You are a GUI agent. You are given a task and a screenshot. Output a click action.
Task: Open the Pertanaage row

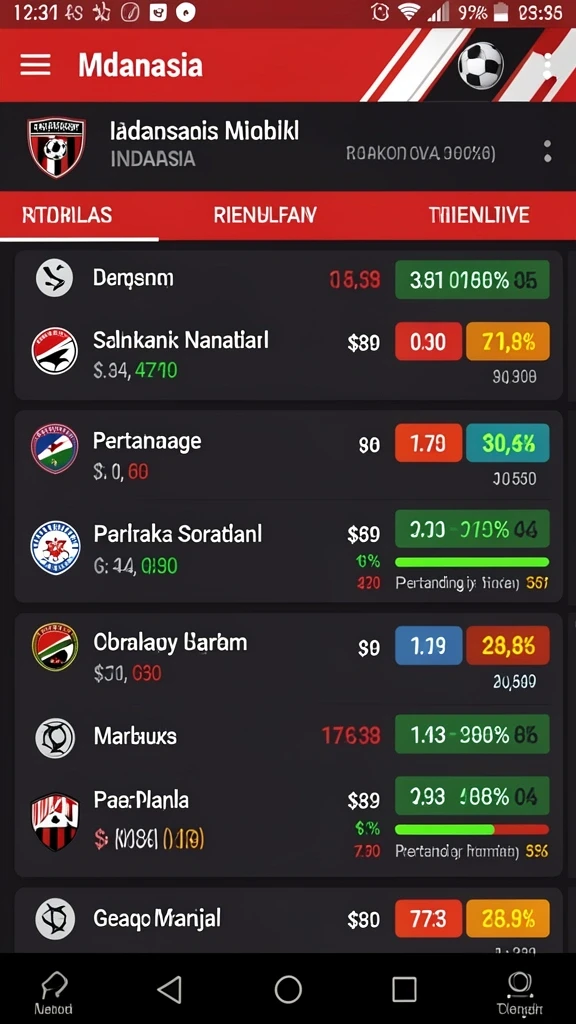288,455
